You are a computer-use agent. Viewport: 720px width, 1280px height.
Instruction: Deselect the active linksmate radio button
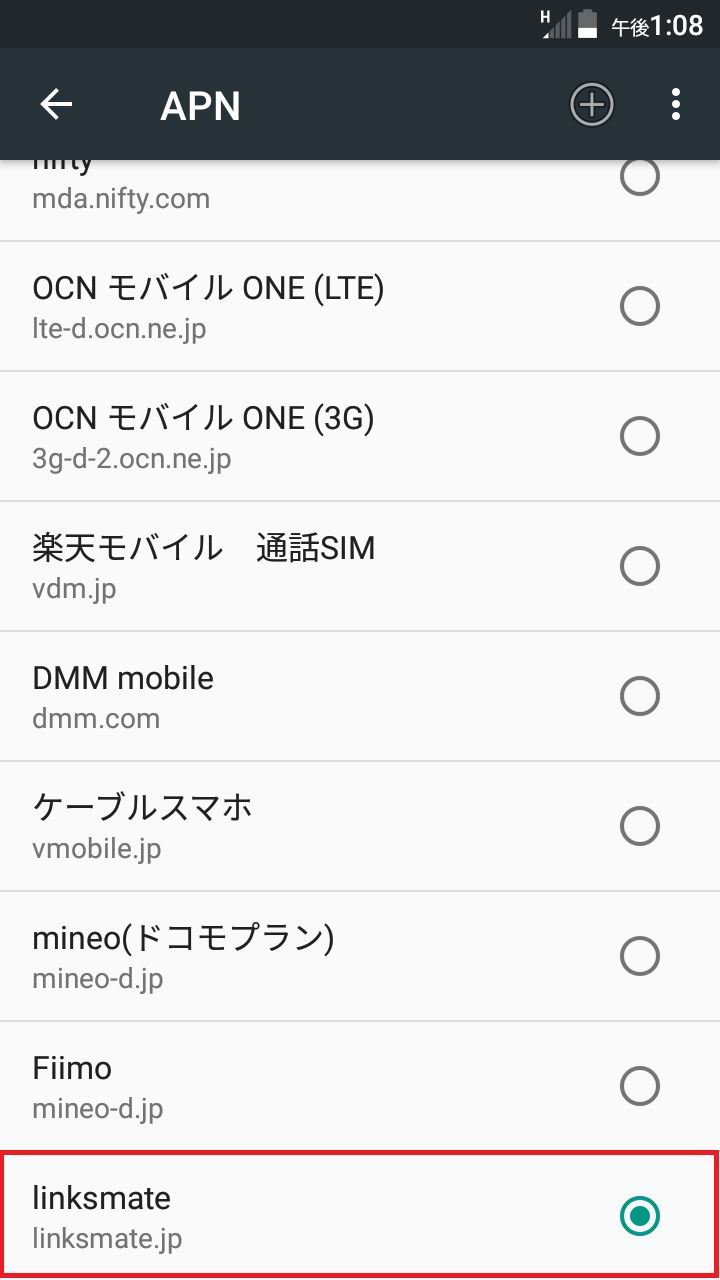(641, 1218)
